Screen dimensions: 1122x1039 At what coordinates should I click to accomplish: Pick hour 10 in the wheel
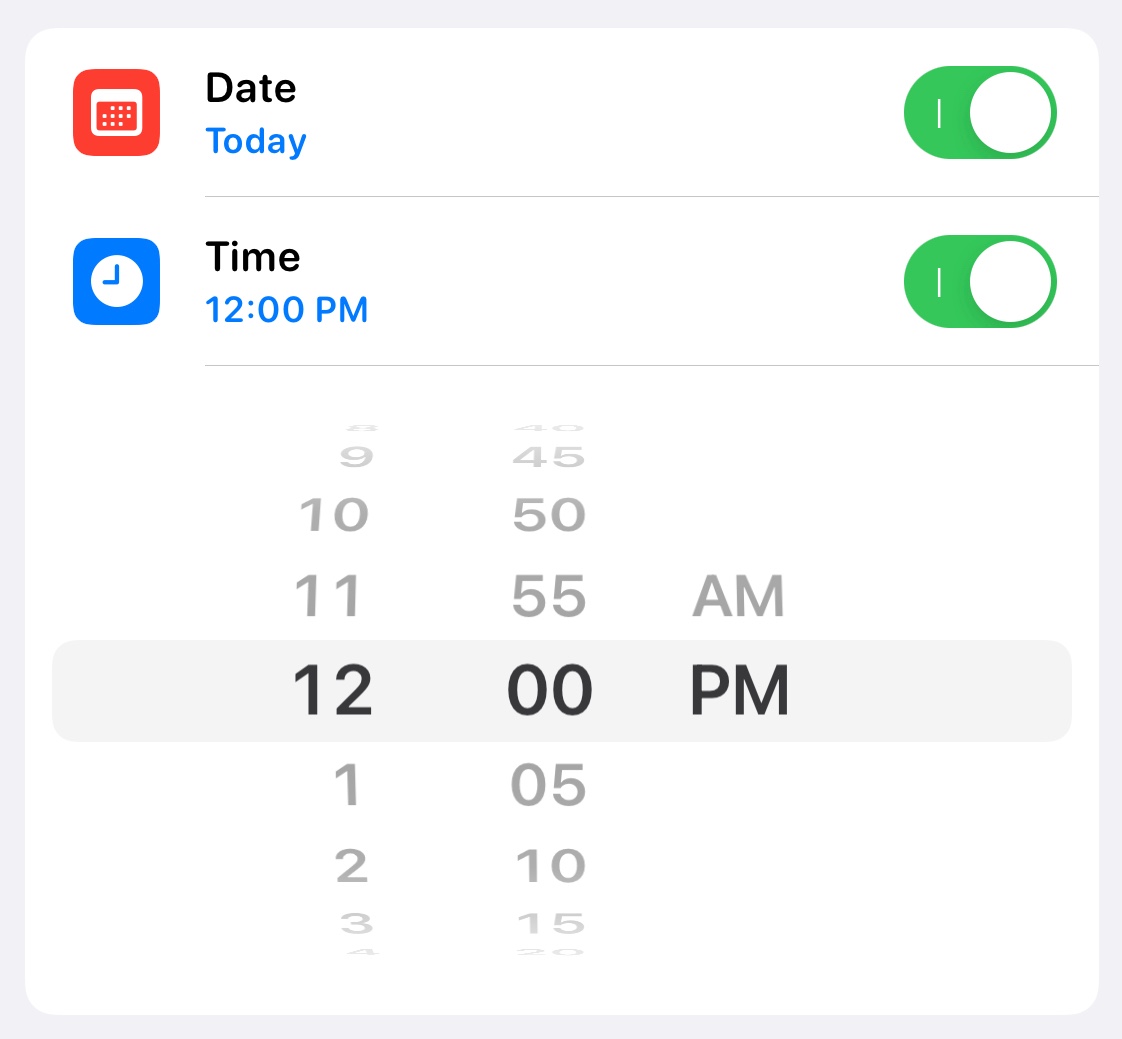(334, 514)
